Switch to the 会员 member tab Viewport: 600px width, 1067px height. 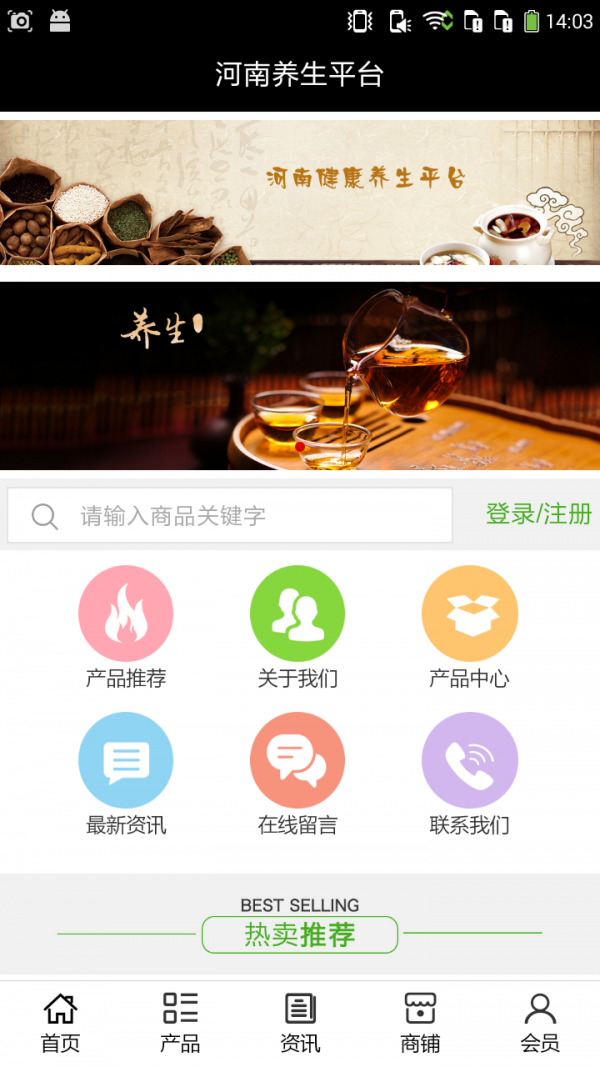540,1022
